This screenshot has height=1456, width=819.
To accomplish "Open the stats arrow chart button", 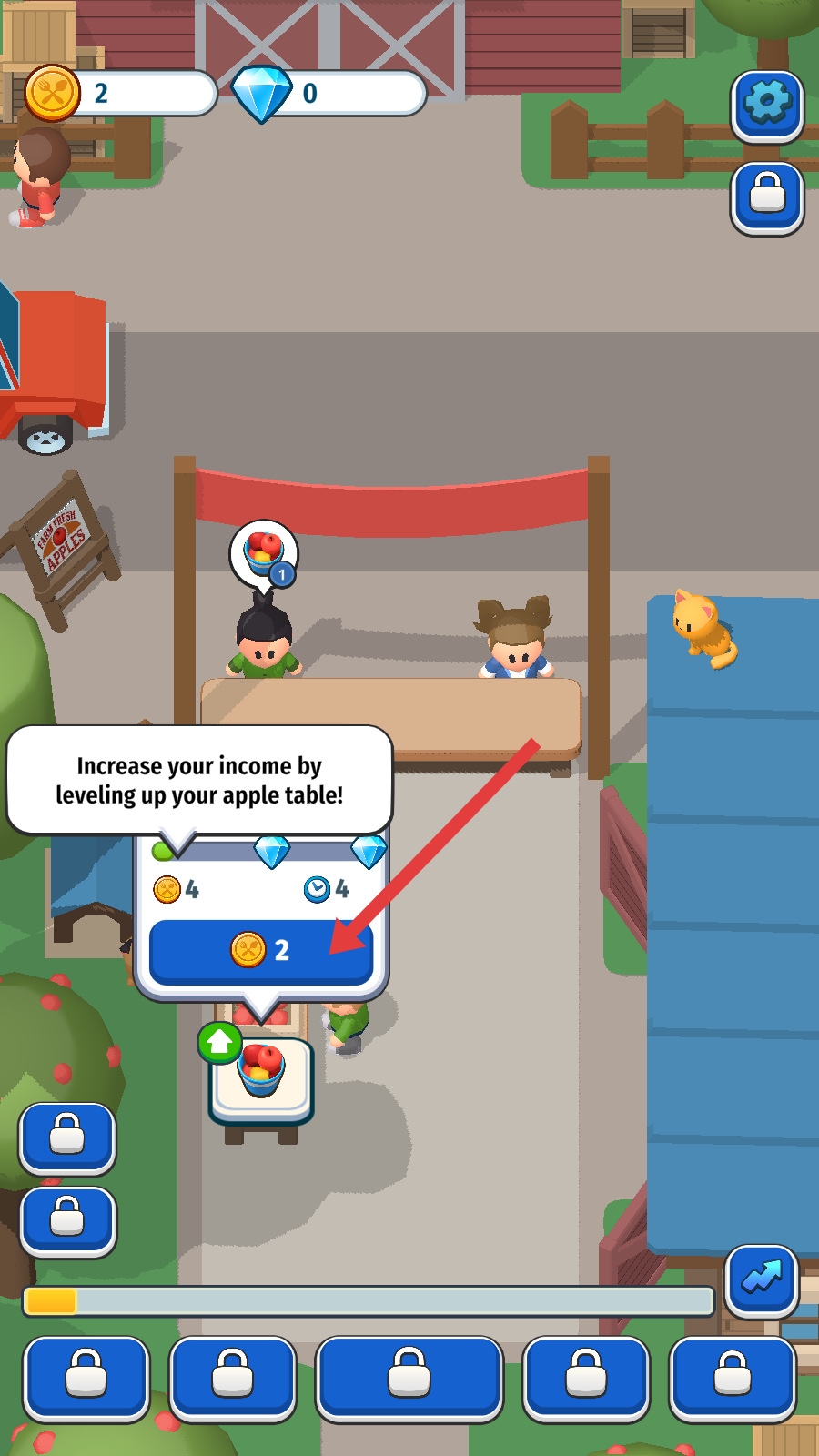I will tap(762, 1280).
